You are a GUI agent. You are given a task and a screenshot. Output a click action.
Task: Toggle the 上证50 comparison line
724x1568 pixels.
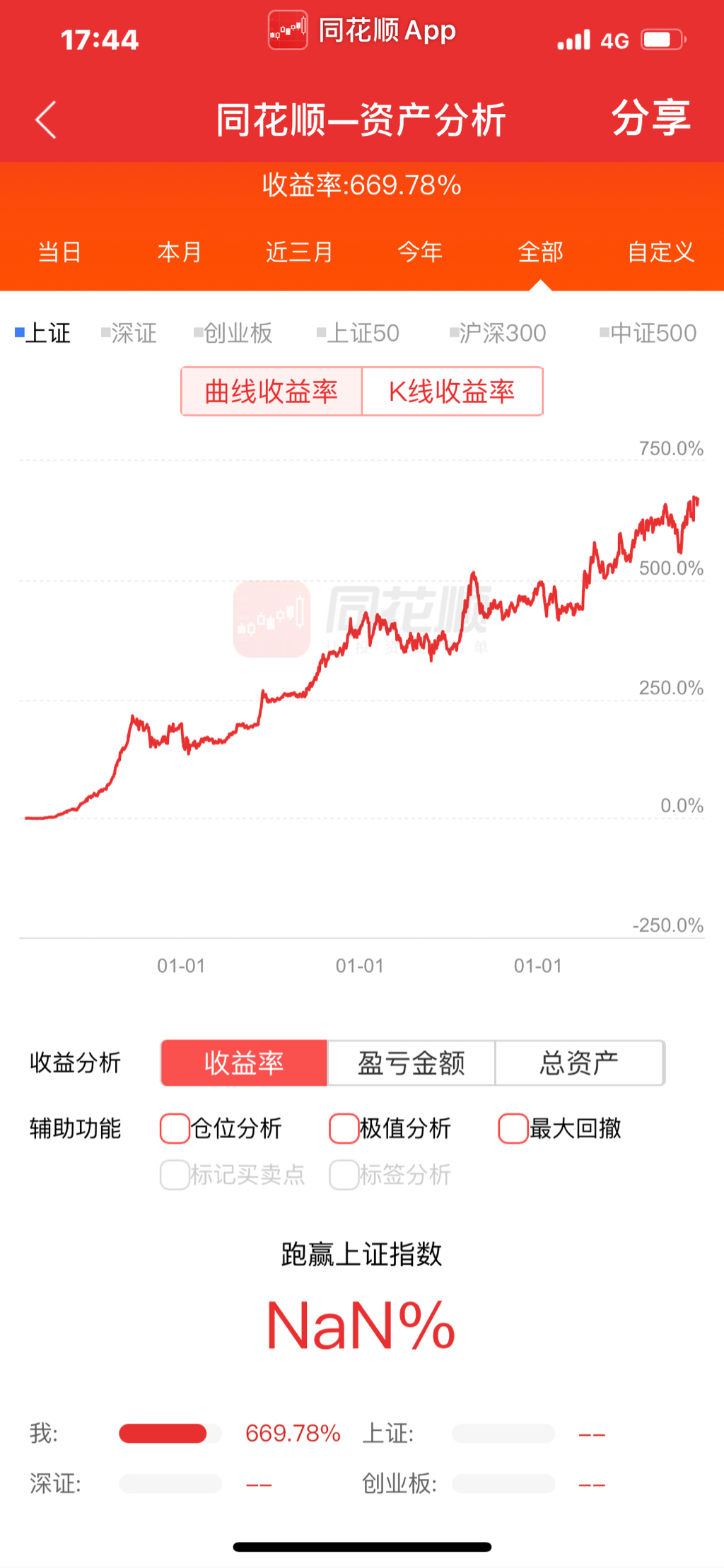358,333
